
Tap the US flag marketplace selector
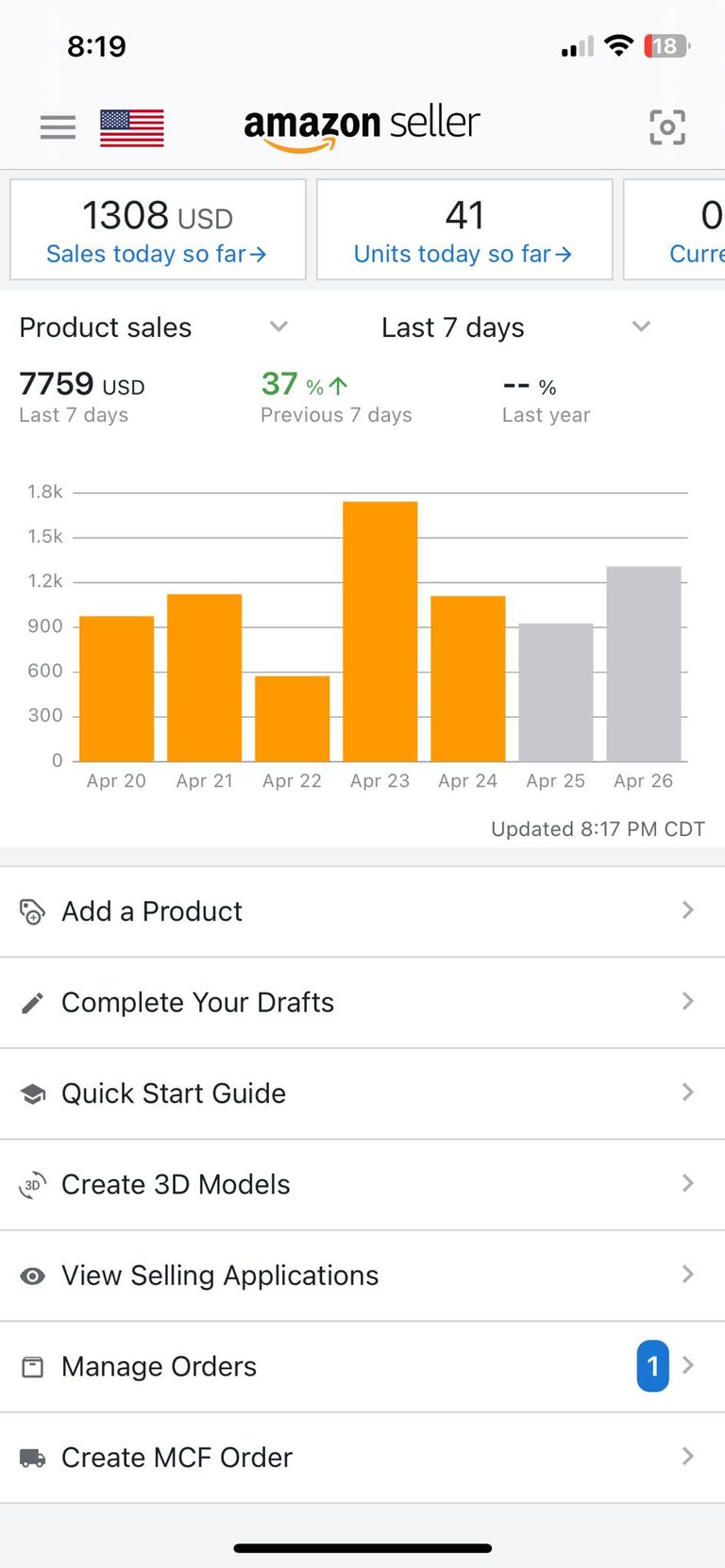132,127
